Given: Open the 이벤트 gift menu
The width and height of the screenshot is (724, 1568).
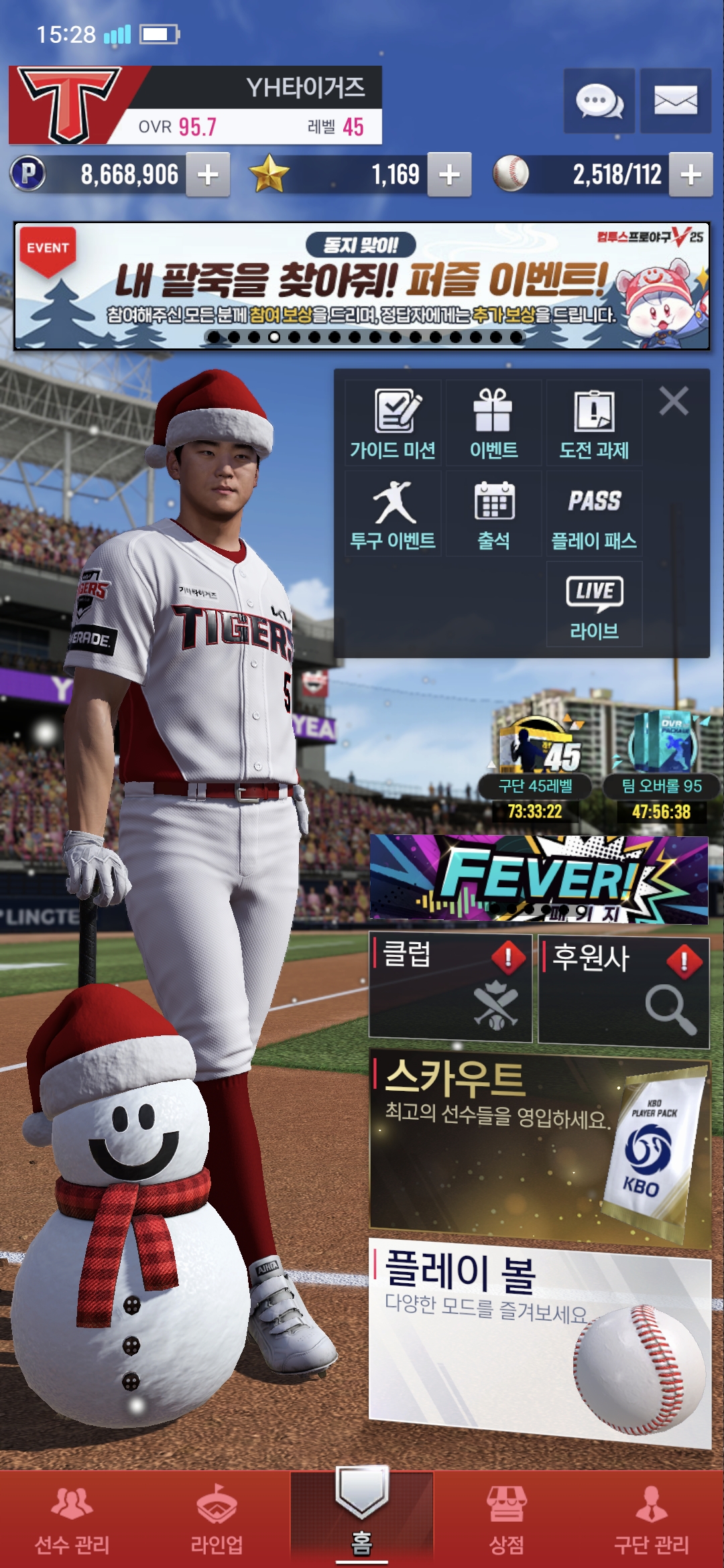Looking at the screenshot, I should pyautogui.click(x=493, y=423).
